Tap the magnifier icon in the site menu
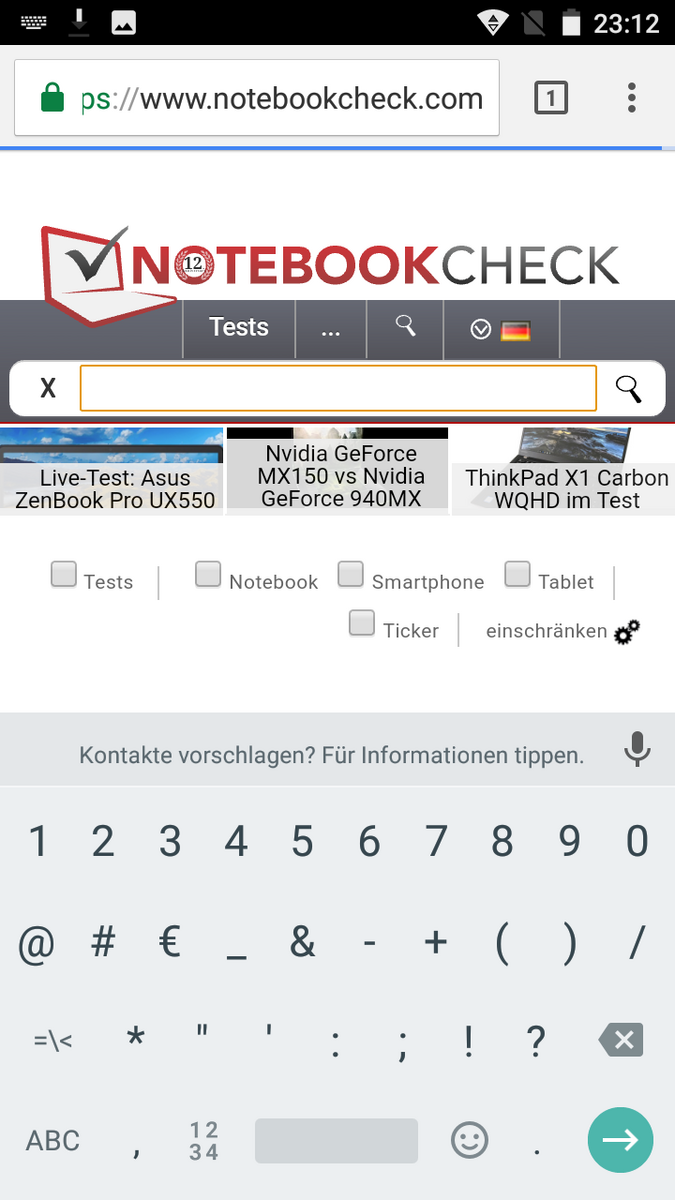The height and width of the screenshot is (1200, 675). click(405, 328)
